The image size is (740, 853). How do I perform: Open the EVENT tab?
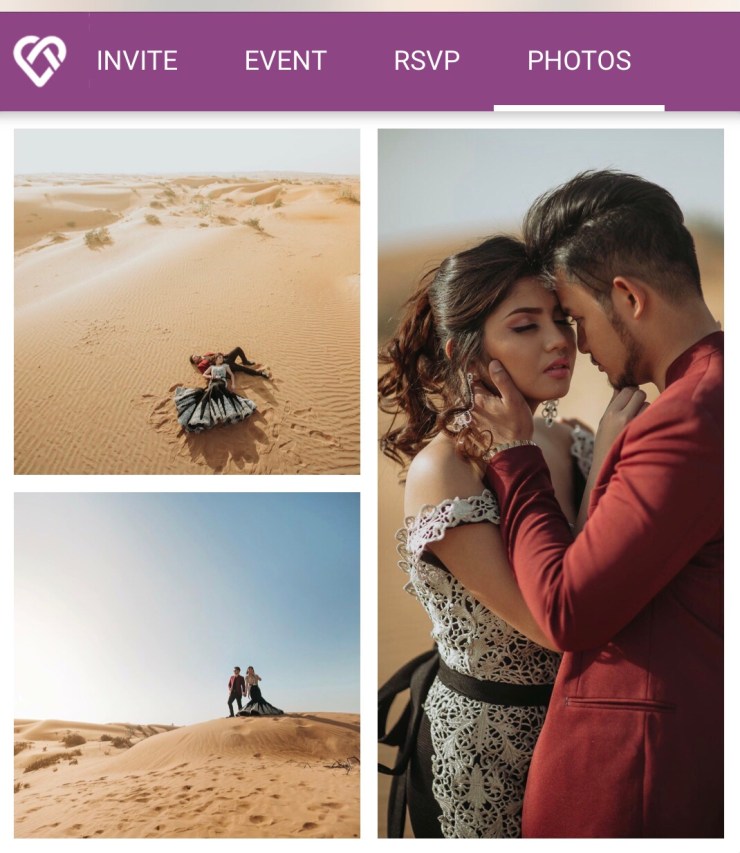[x=285, y=61]
